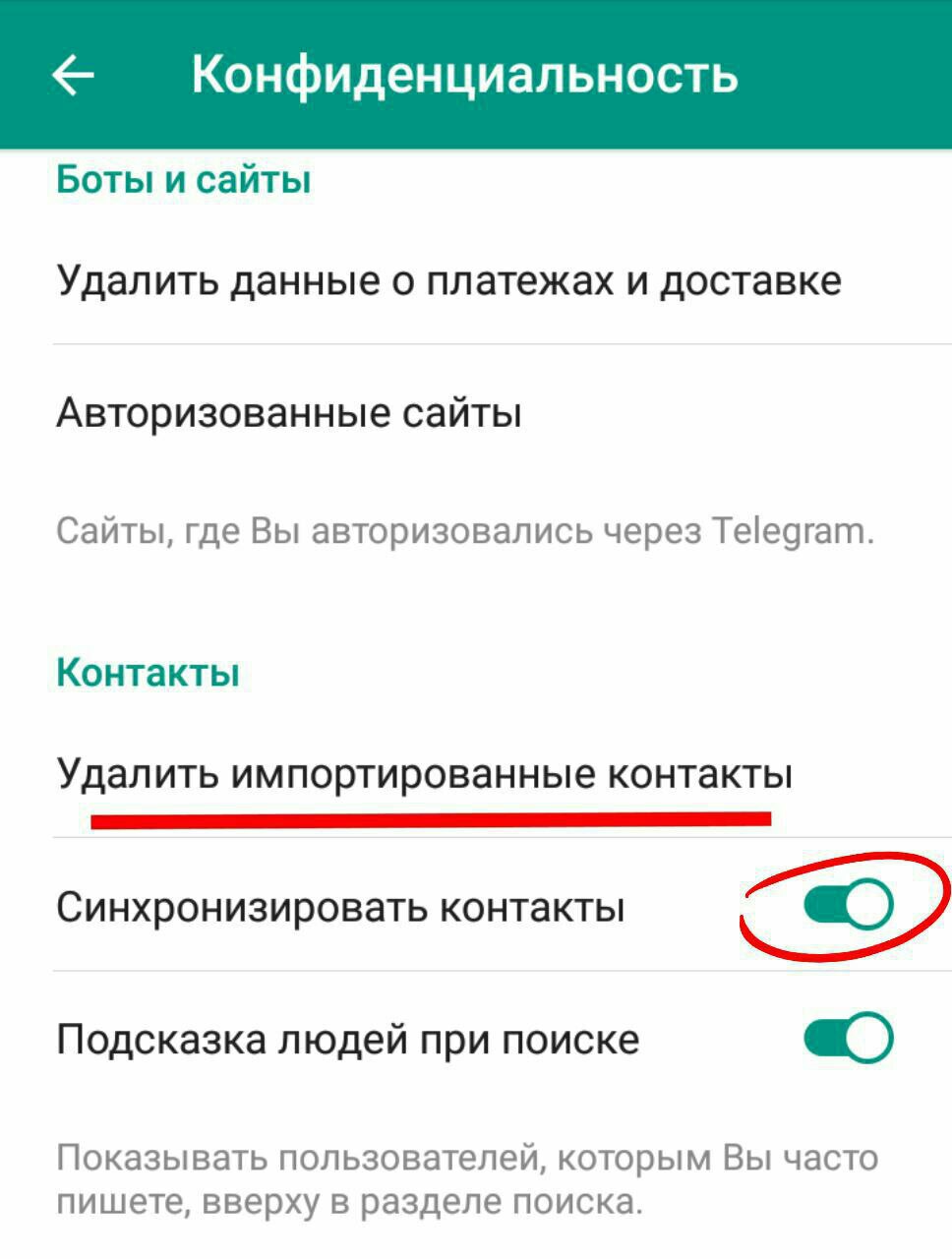Viewport: 952px width, 1259px height.
Task: Go back from Конфиденциальность screen
Action: tap(73, 75)
